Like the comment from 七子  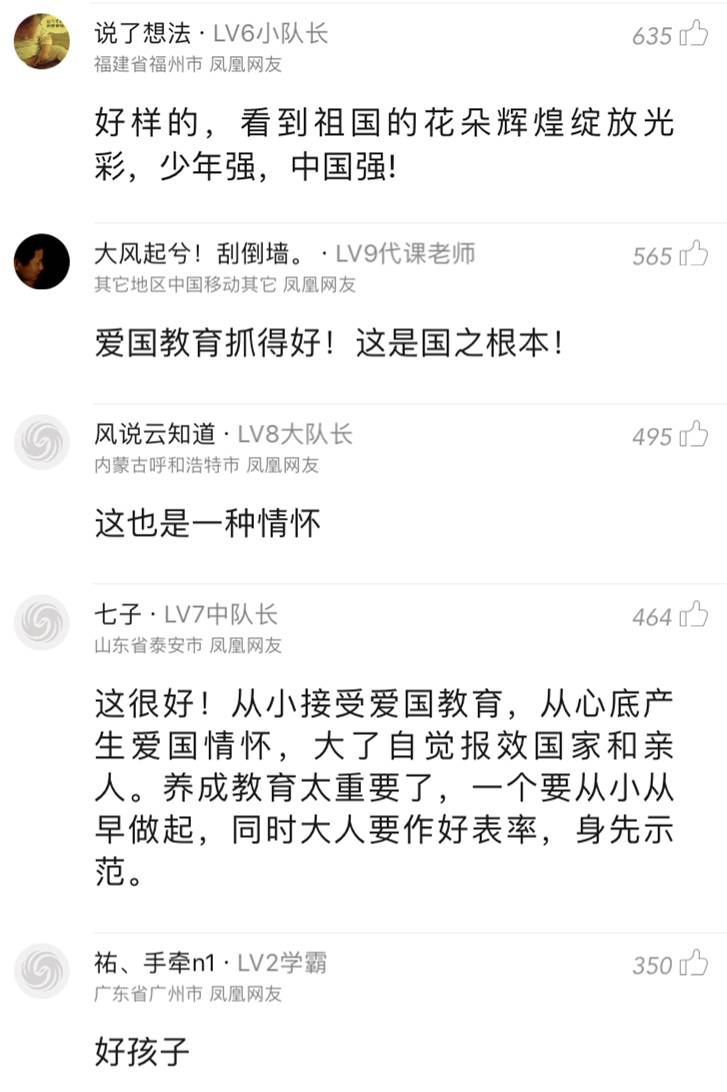tap(694, 615)
